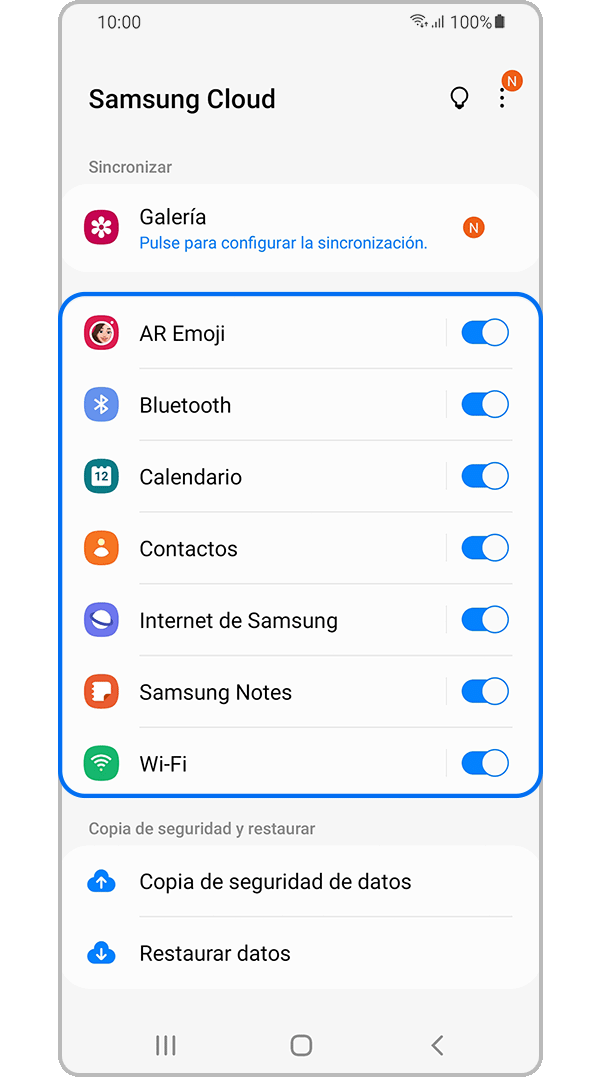The width and height of the screenshot is (600, 1077).
Task: Open Copia de seguridad de datos
Action: tap(275, 882)
